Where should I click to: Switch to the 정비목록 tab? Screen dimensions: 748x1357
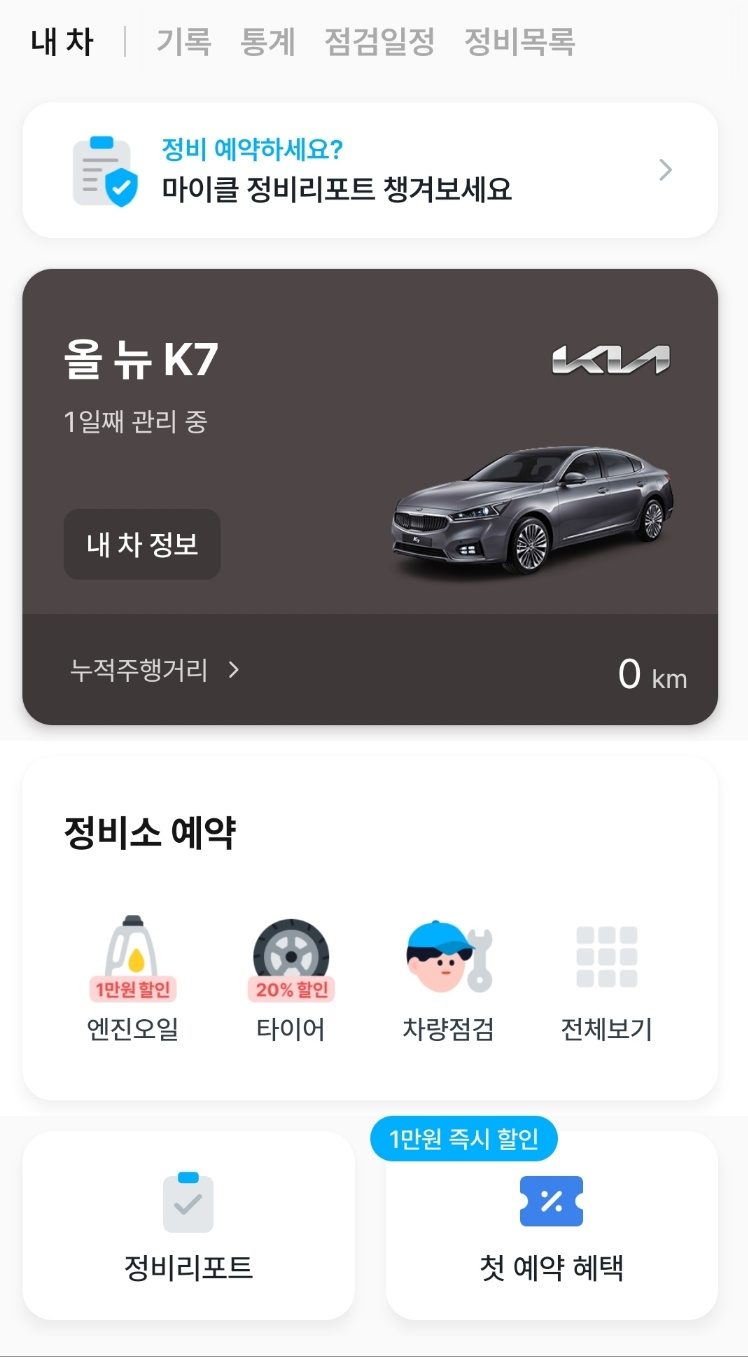pyautogui.click(x=517, y=41)
